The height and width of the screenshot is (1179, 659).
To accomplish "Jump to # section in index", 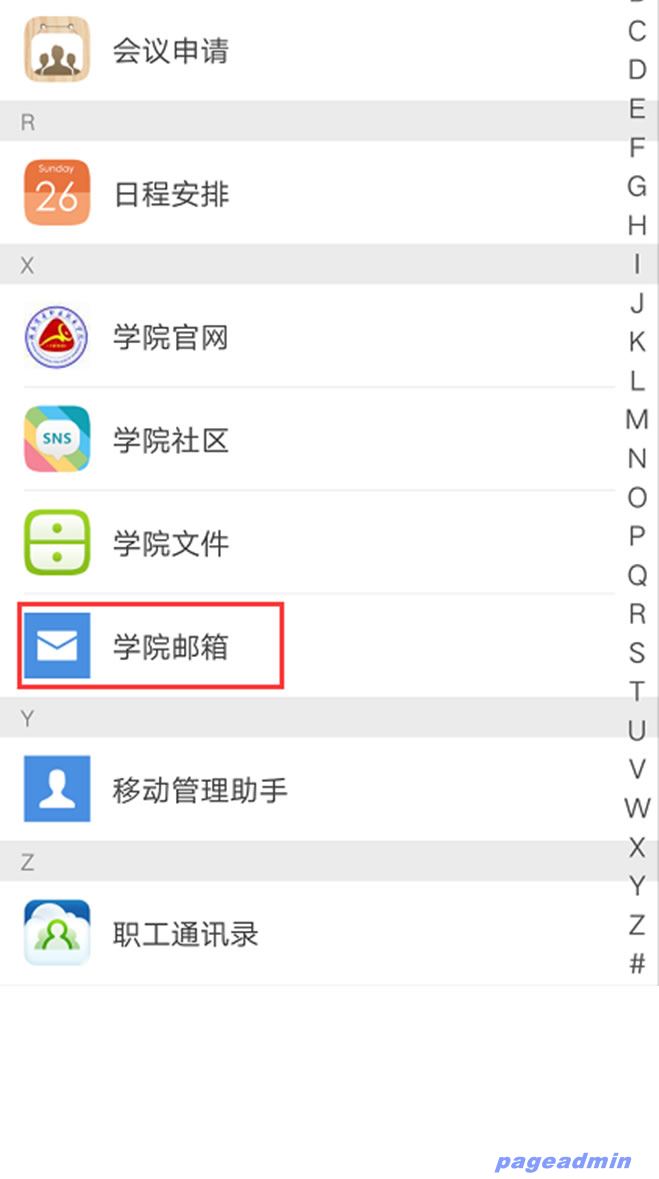I will (x=637, y=964).
